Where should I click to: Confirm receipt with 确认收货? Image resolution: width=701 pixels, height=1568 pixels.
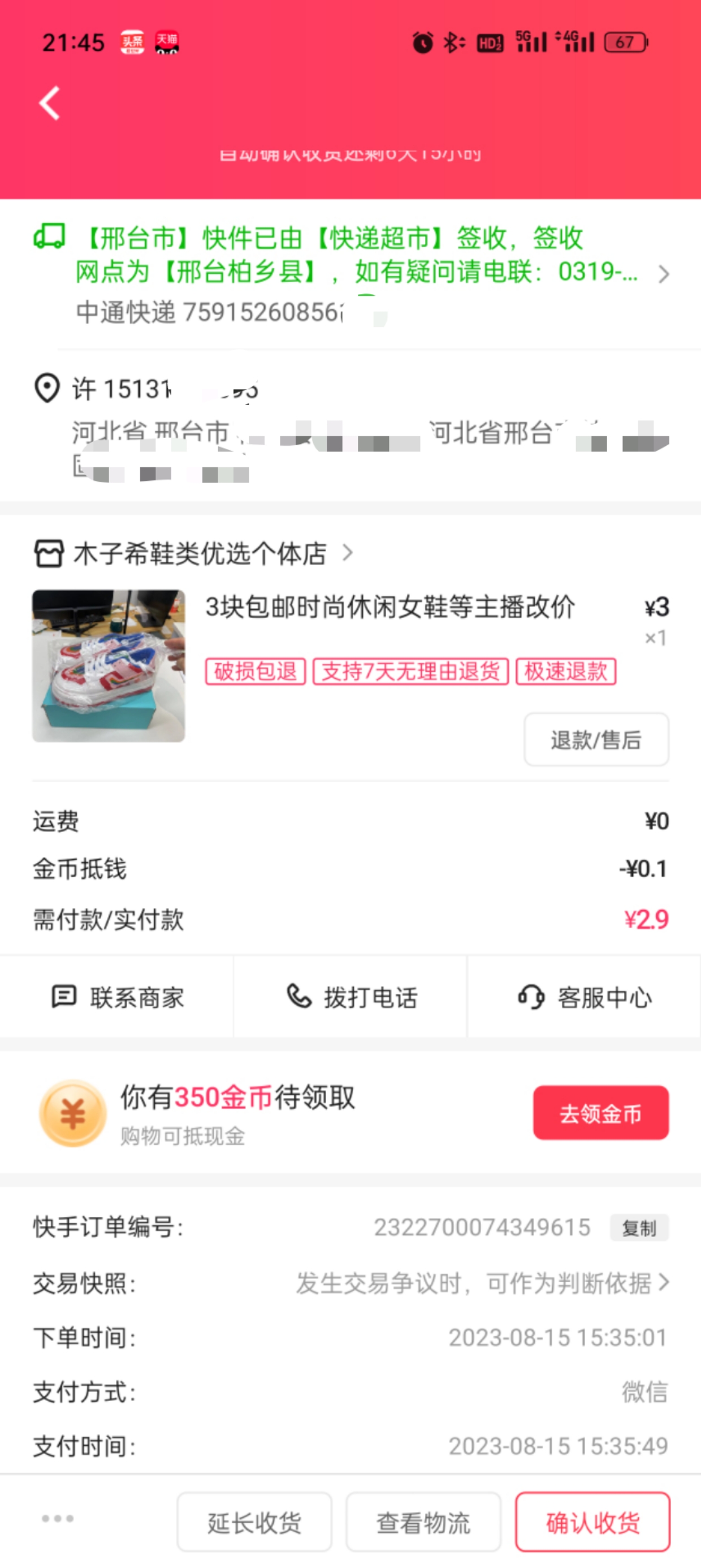click(x=592, y=1522)
